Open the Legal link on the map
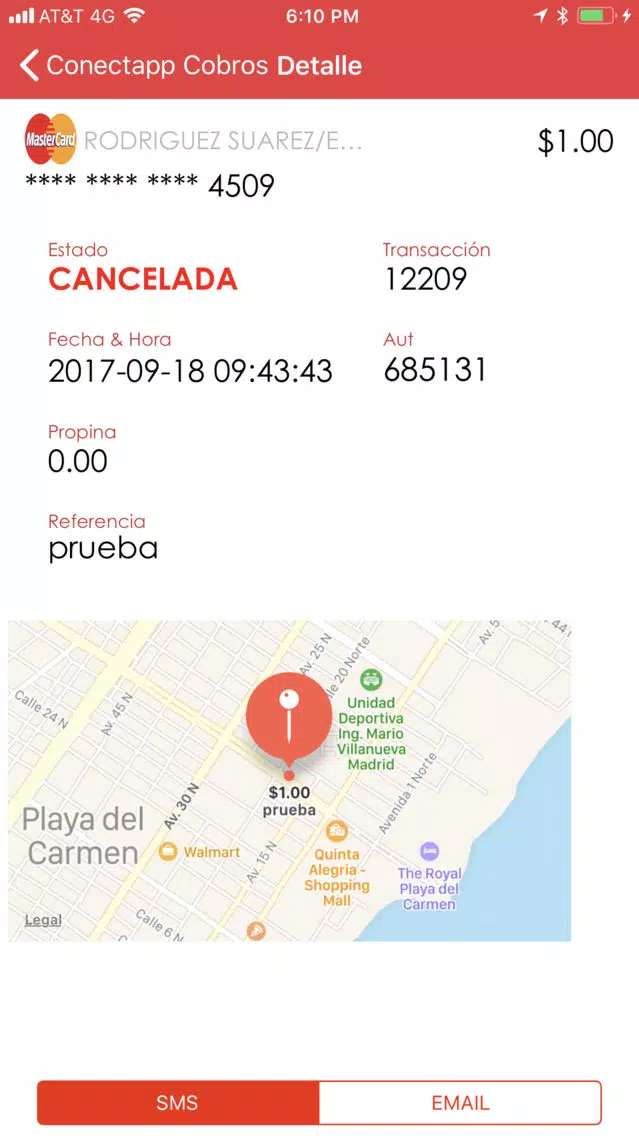 coord(43,920)
